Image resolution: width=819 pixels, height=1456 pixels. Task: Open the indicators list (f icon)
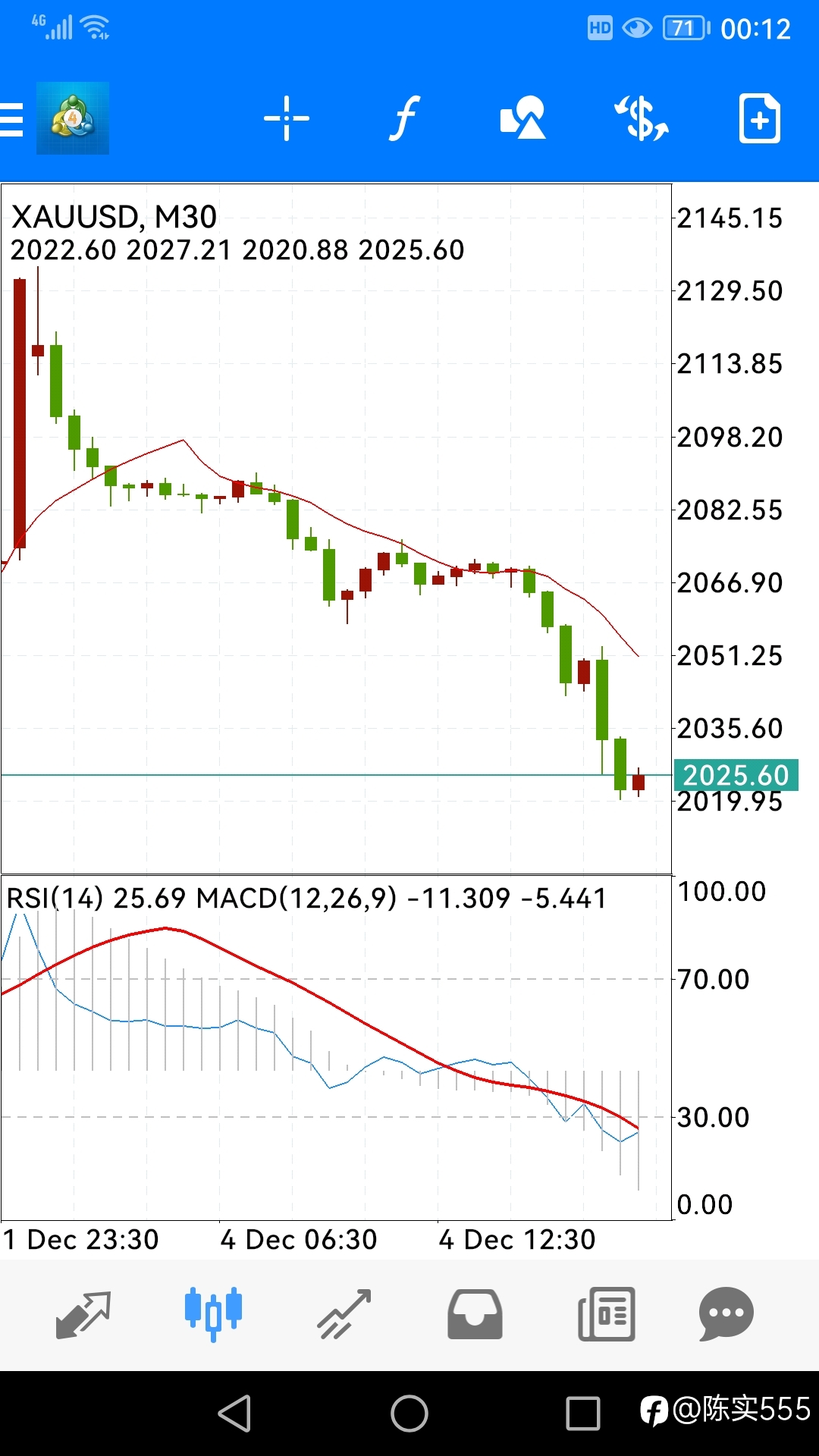[x=405, y=118]
